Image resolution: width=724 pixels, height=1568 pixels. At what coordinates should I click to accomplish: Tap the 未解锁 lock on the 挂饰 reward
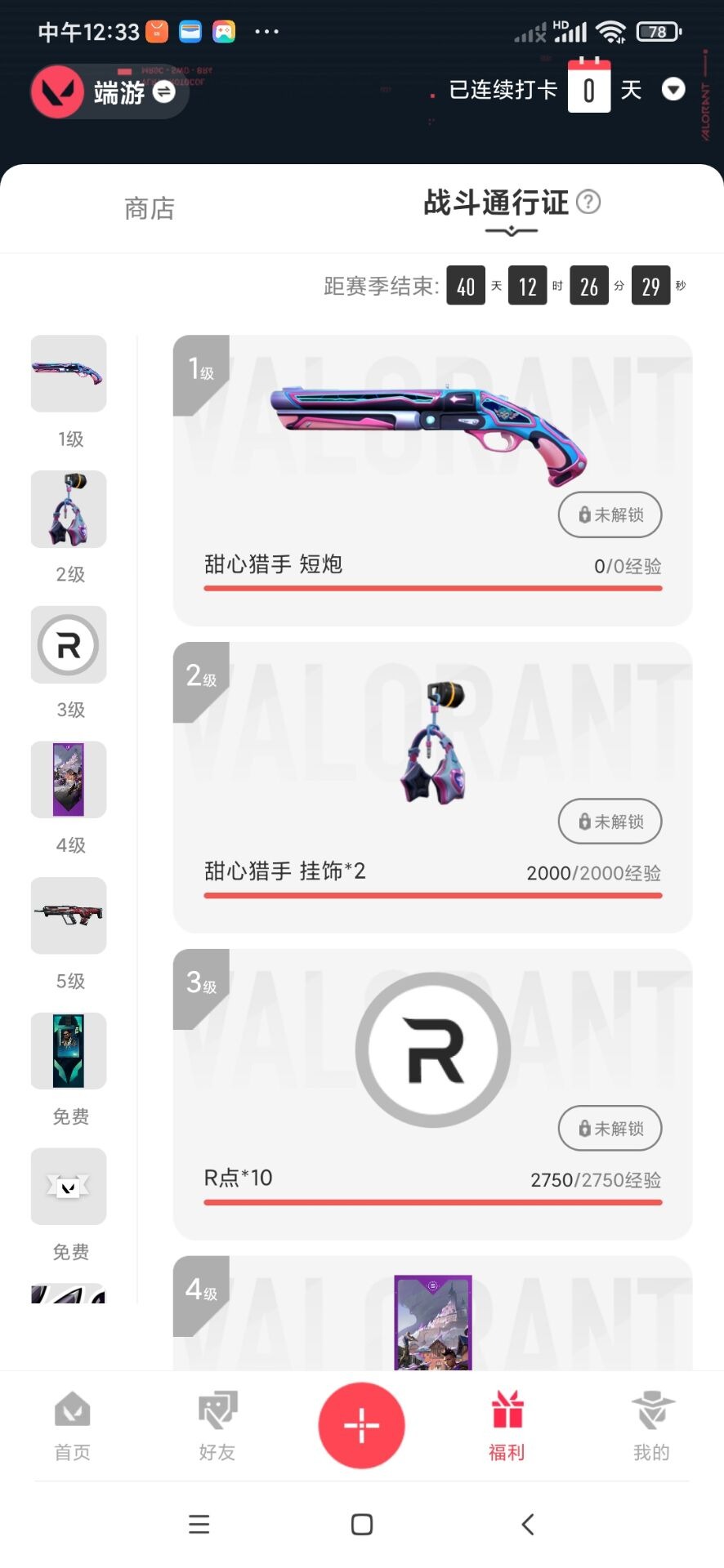(x=610, y=822)
